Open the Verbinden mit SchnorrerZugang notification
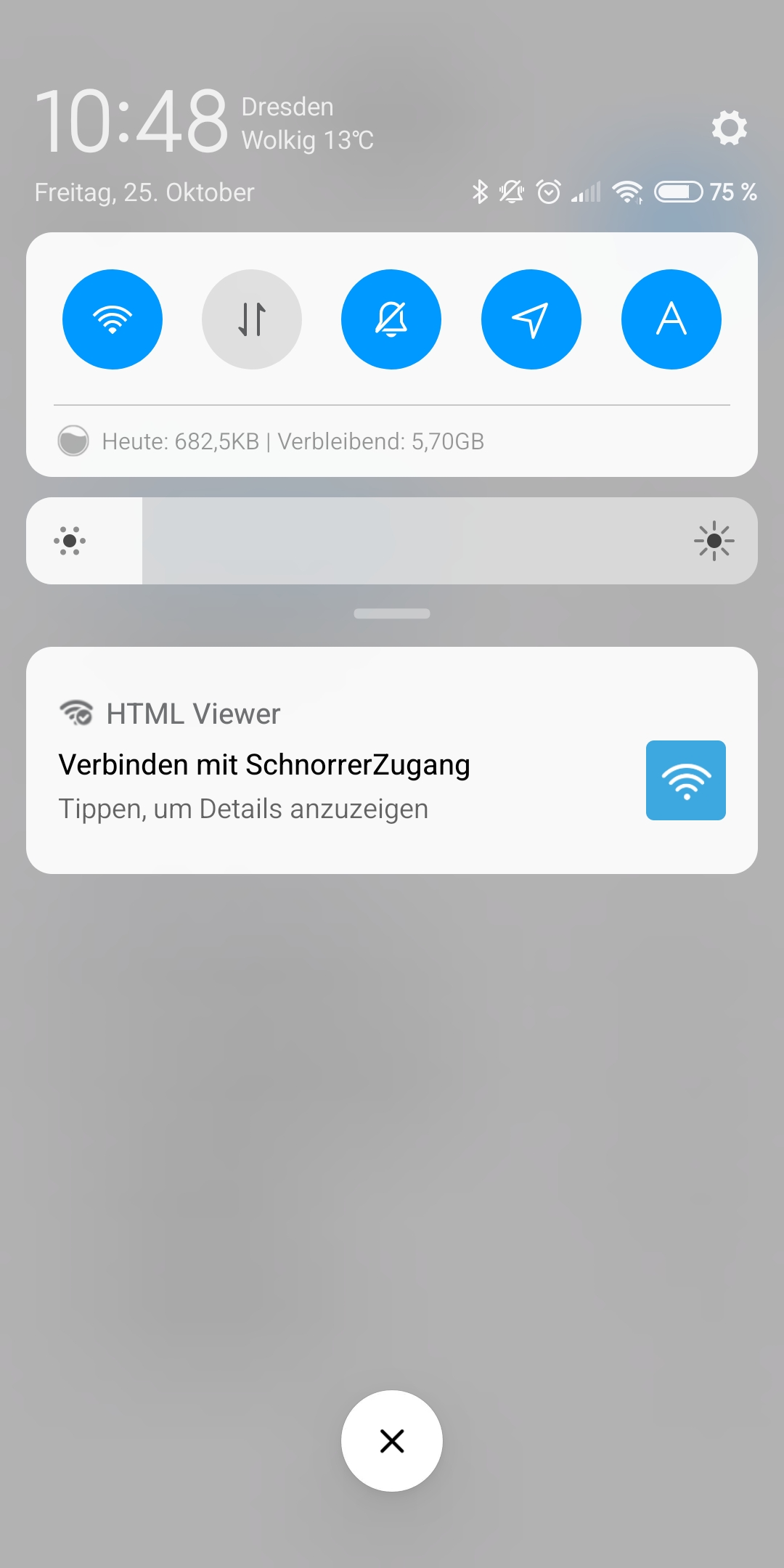Viewport: 784px width, 1568px height. pyautogui.click(x=392, y=760)
